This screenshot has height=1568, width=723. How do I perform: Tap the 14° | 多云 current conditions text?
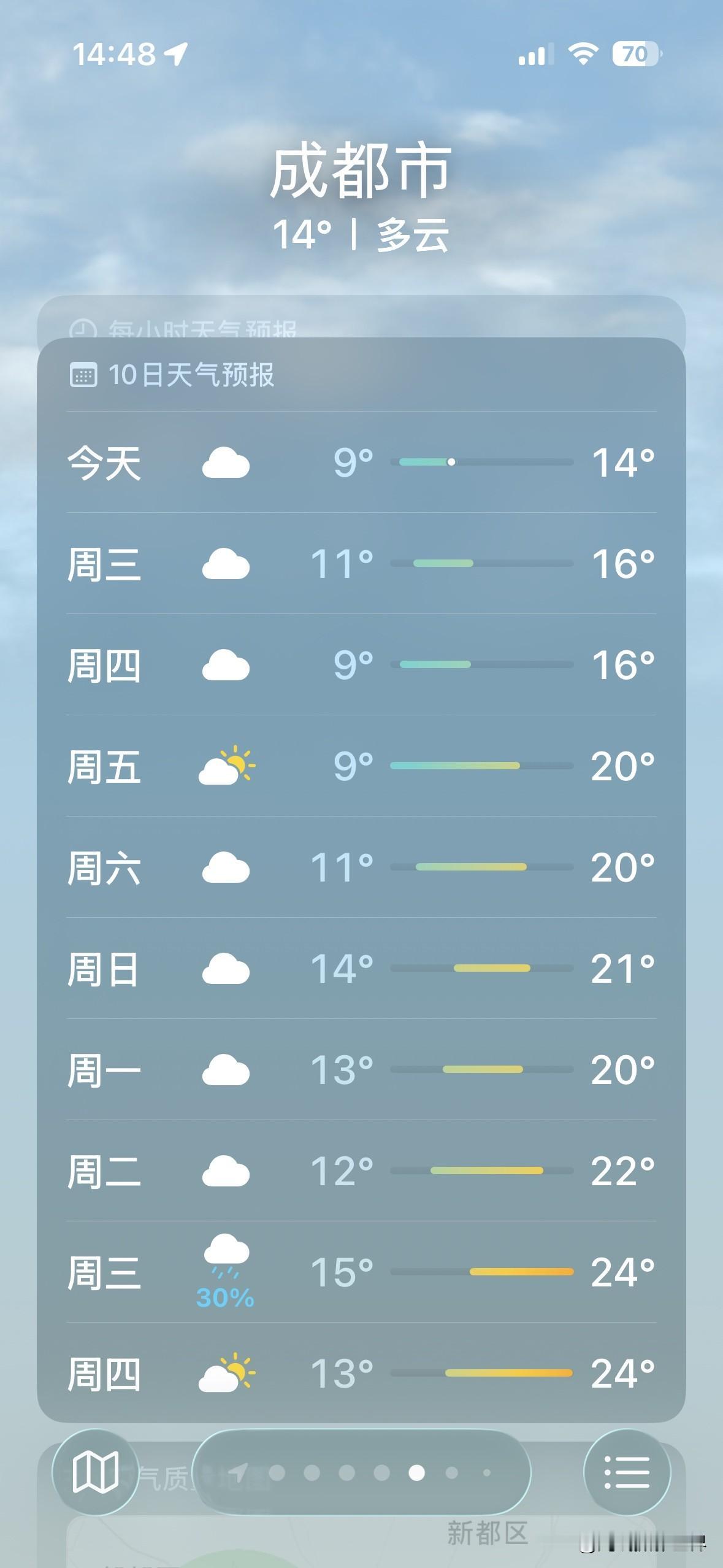click(x=361, y=234)
